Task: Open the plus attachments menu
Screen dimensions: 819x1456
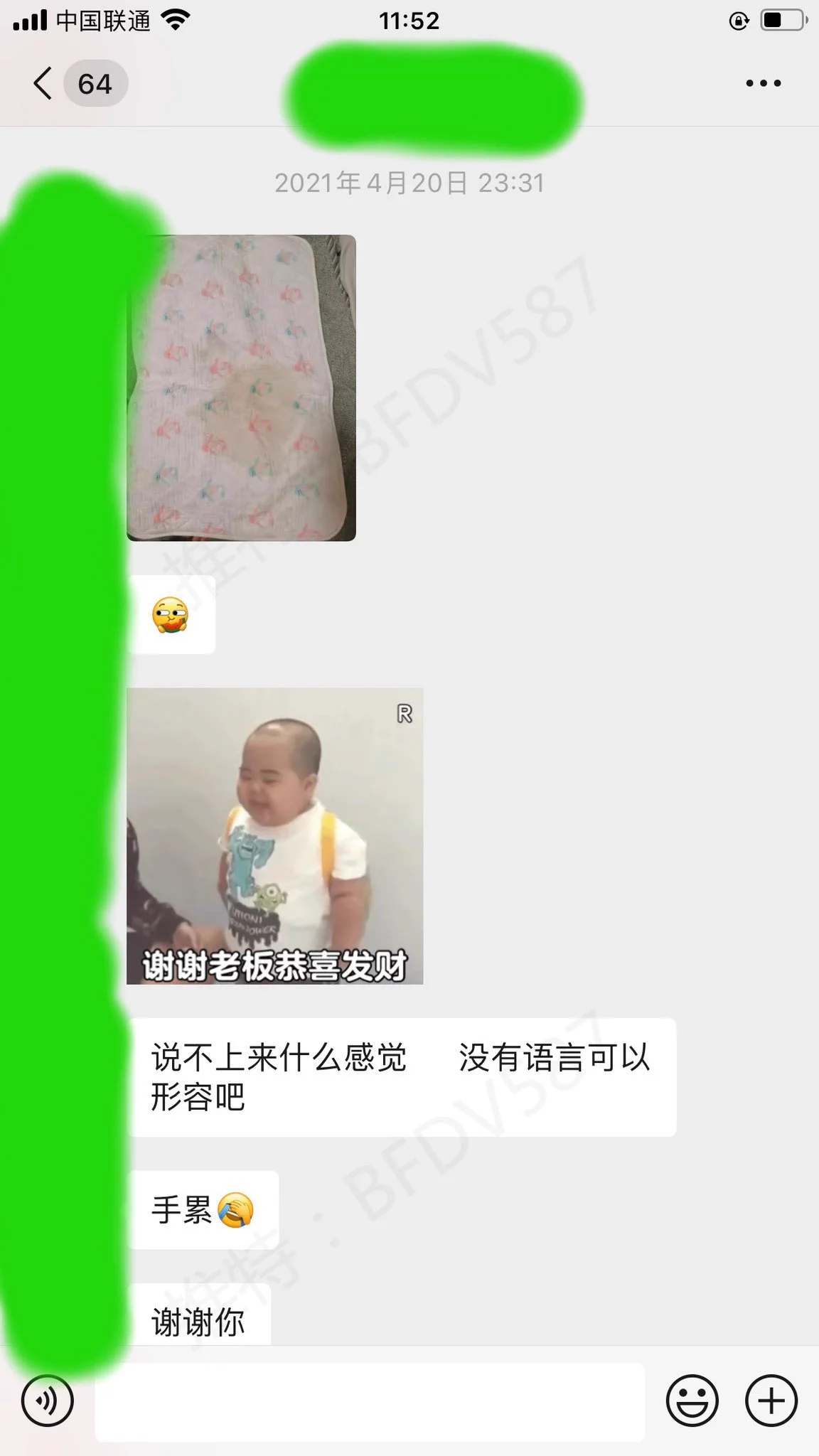Action: [x=771, y=1401]
